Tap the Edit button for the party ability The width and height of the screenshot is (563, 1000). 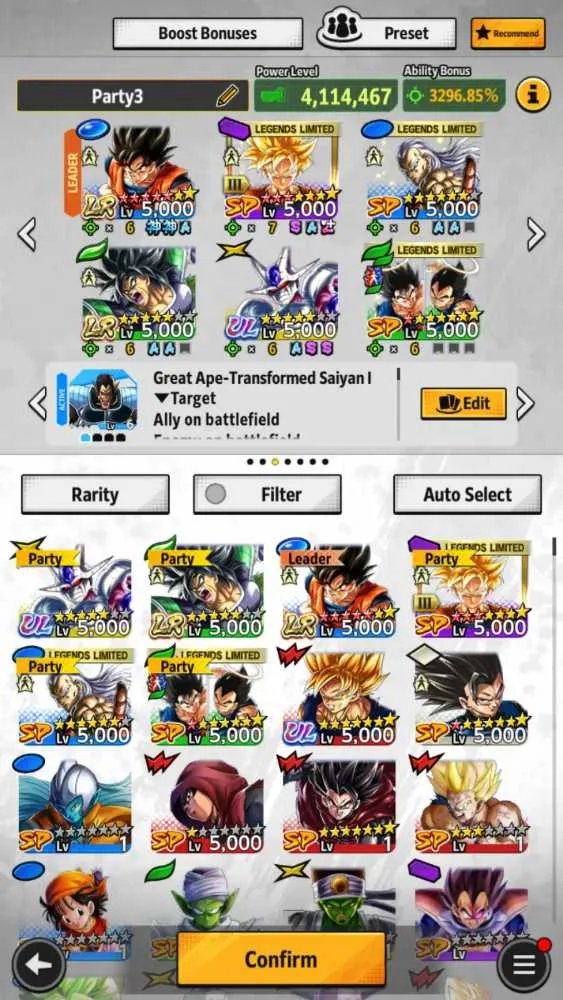[464, 403]
